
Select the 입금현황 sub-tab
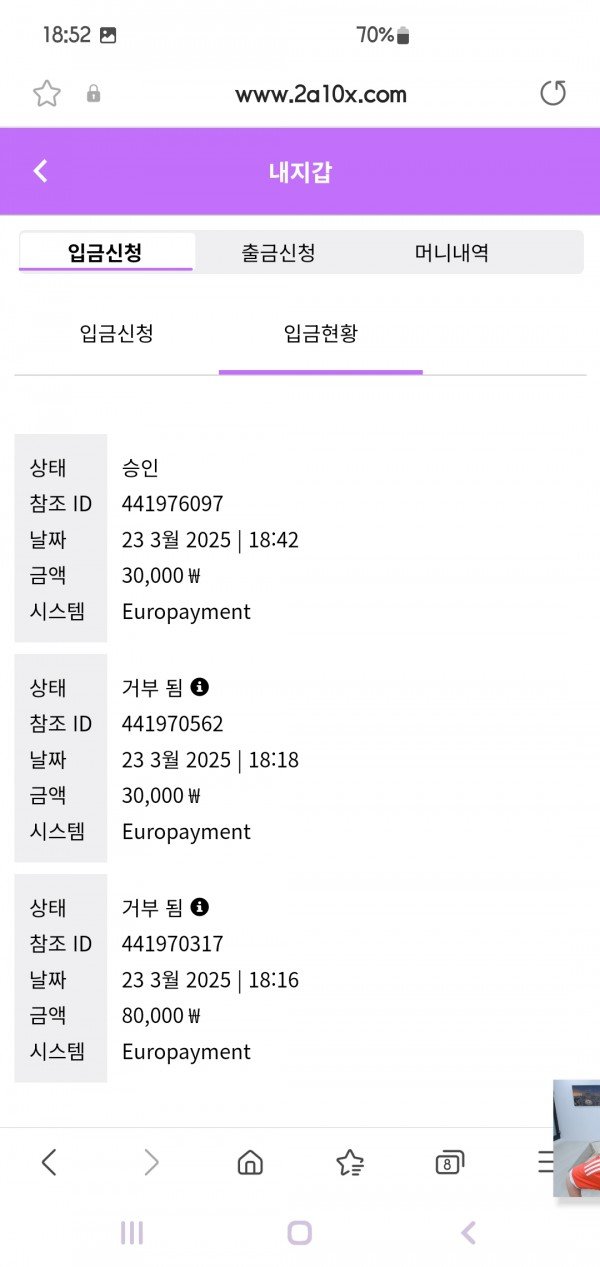pos(320,334)
